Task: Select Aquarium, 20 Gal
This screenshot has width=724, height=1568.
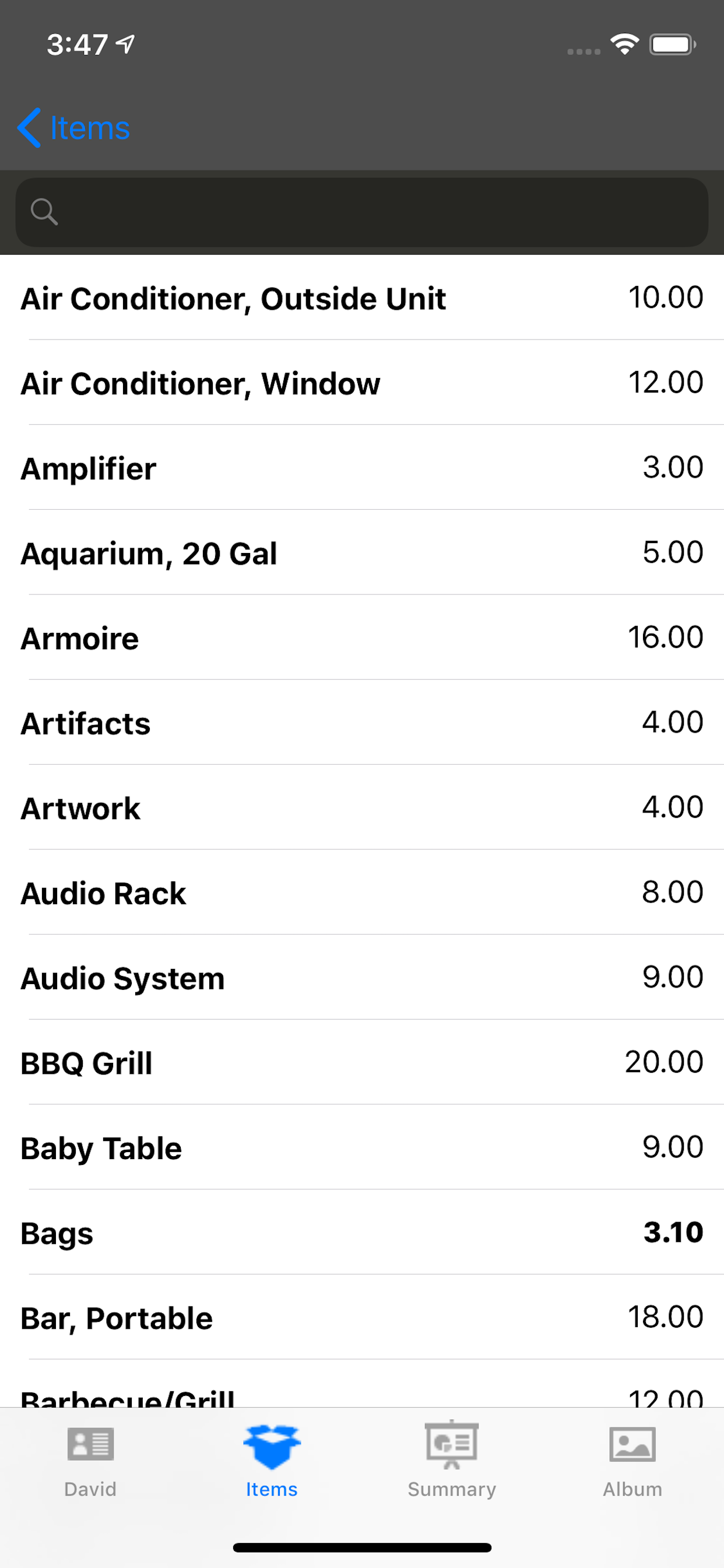Action: (362, 552)
